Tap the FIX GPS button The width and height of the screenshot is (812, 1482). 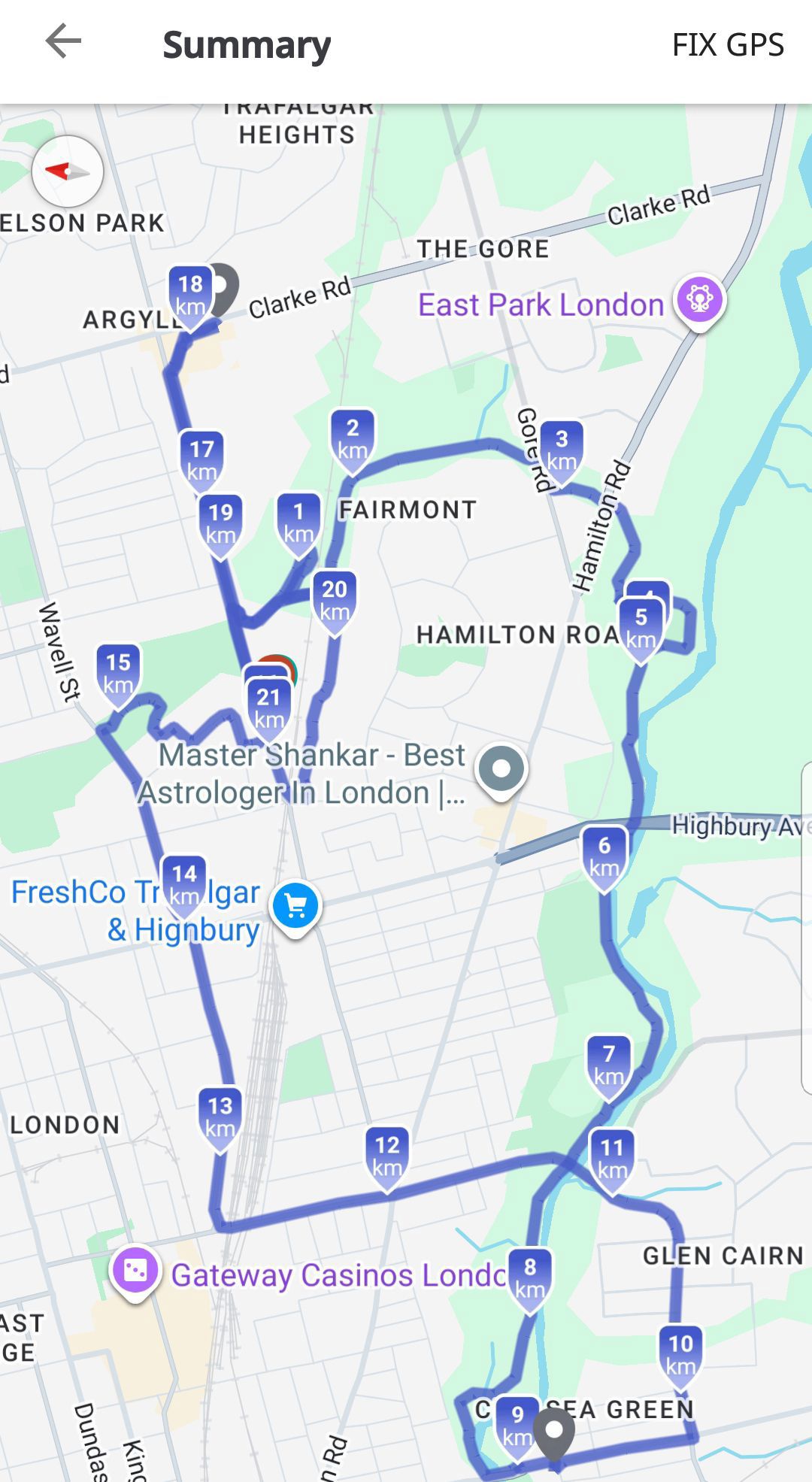pyautogui.click(x=727, y=44)
